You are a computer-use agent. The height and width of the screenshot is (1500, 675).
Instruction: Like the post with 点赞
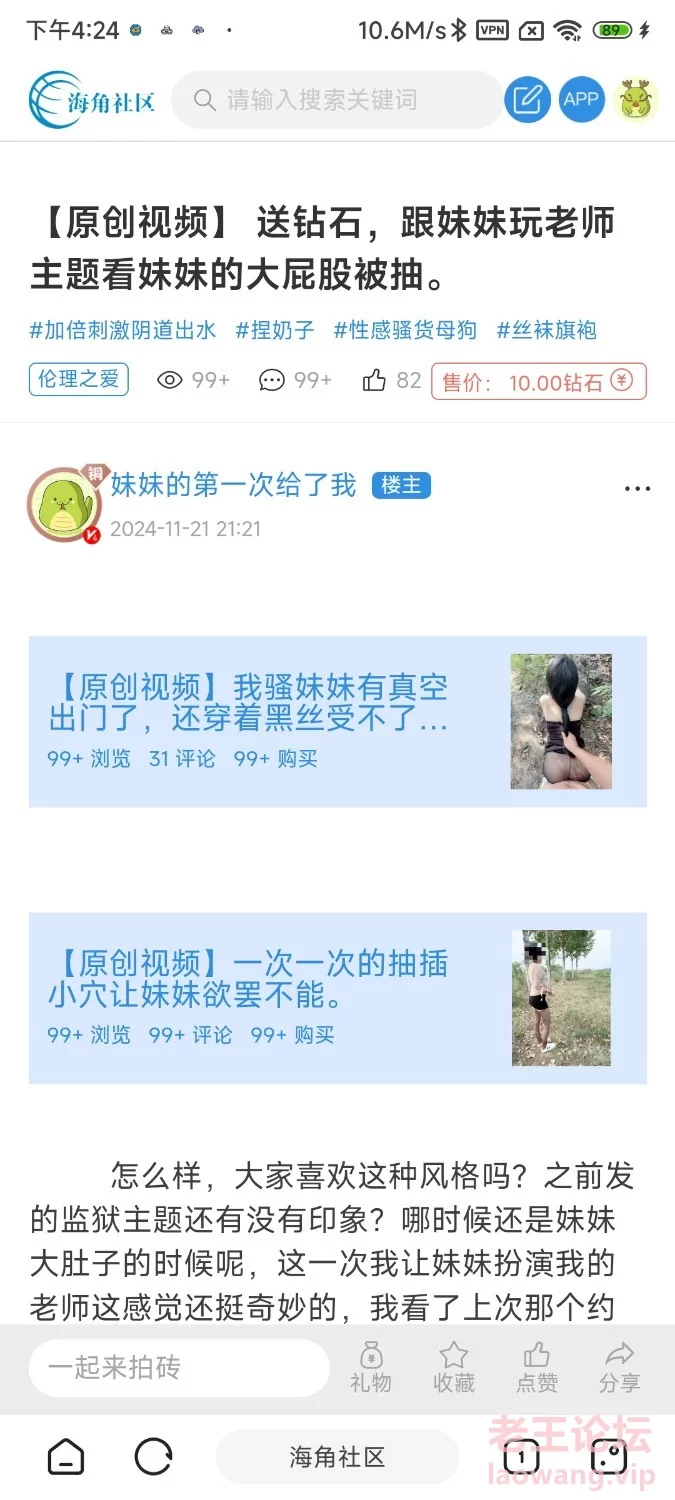coord(537,1367)
